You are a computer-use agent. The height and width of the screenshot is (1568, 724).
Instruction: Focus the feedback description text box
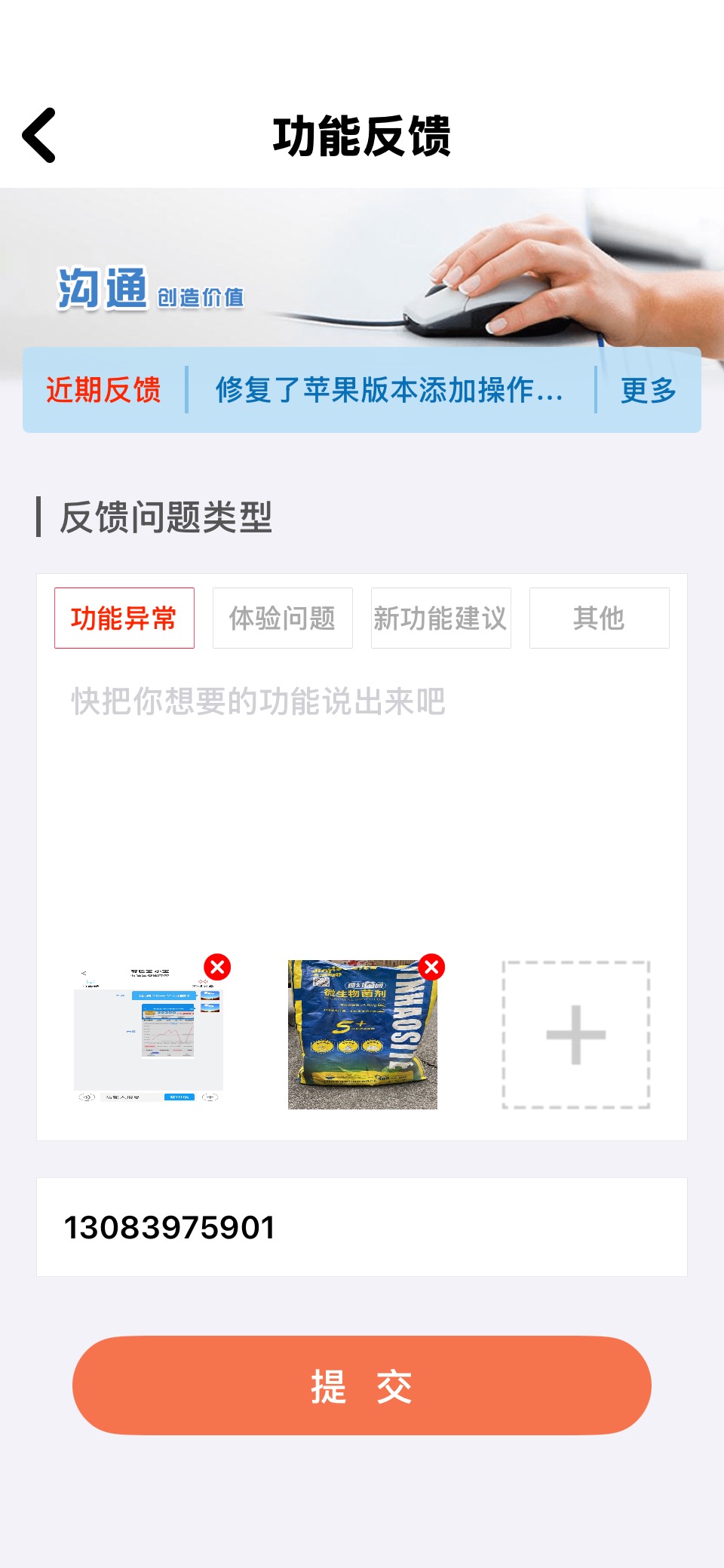click(x=362, y=799)
